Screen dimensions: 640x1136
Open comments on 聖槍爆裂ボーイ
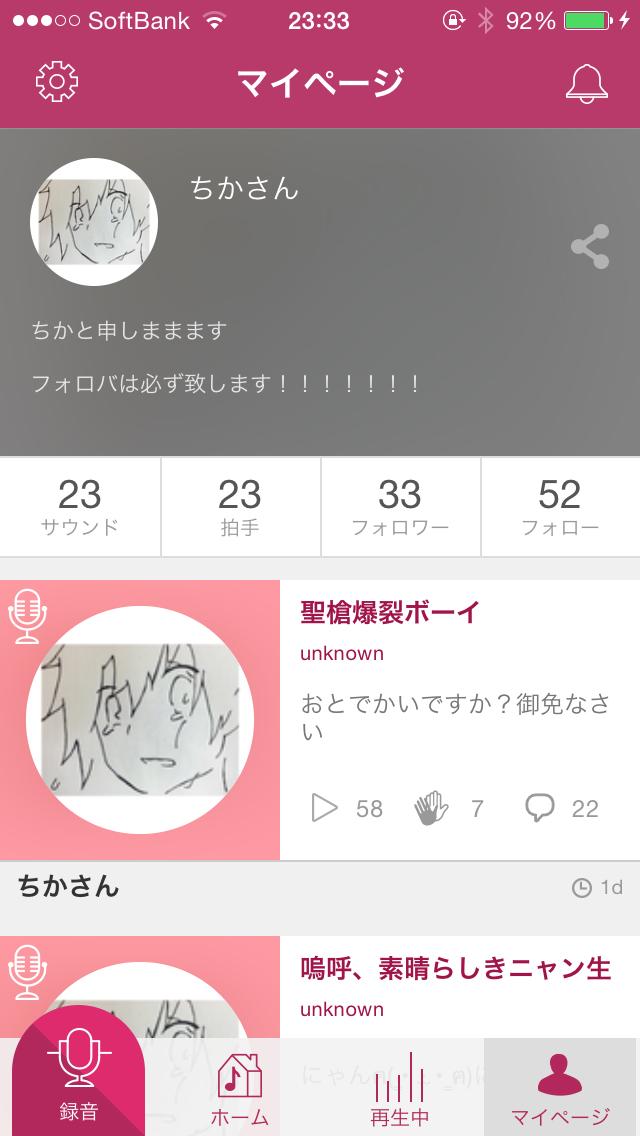pyautogui.click(x=540, y=808)
